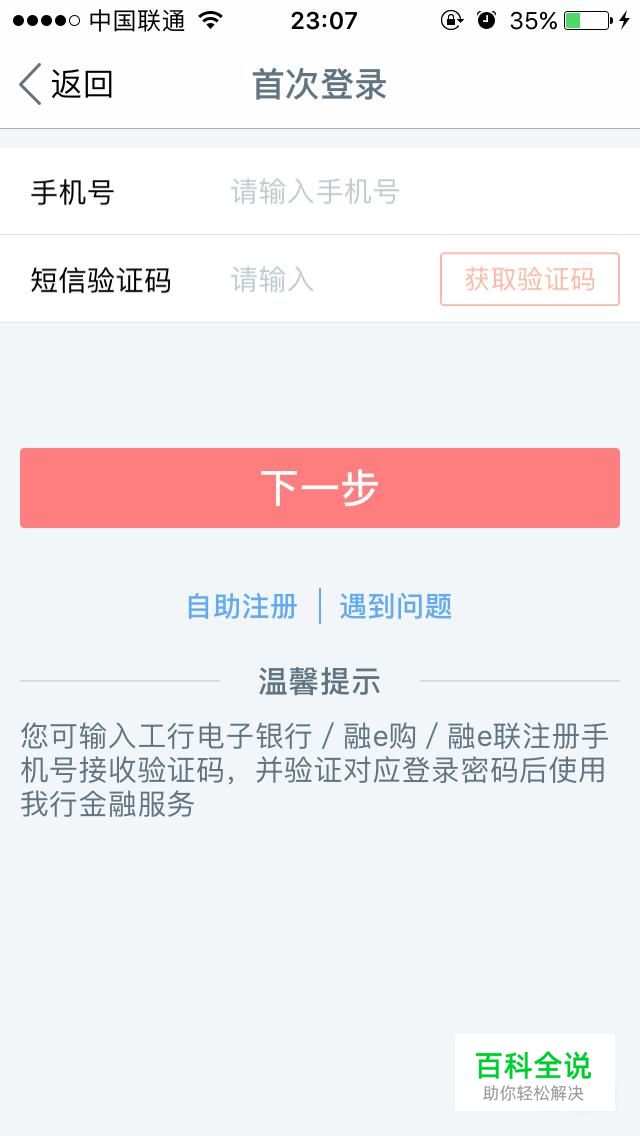Image resolution: width=640 pixels, height=1136 pixels.
Task: Request a code via 获取验证码
Action: pos(530,279)
